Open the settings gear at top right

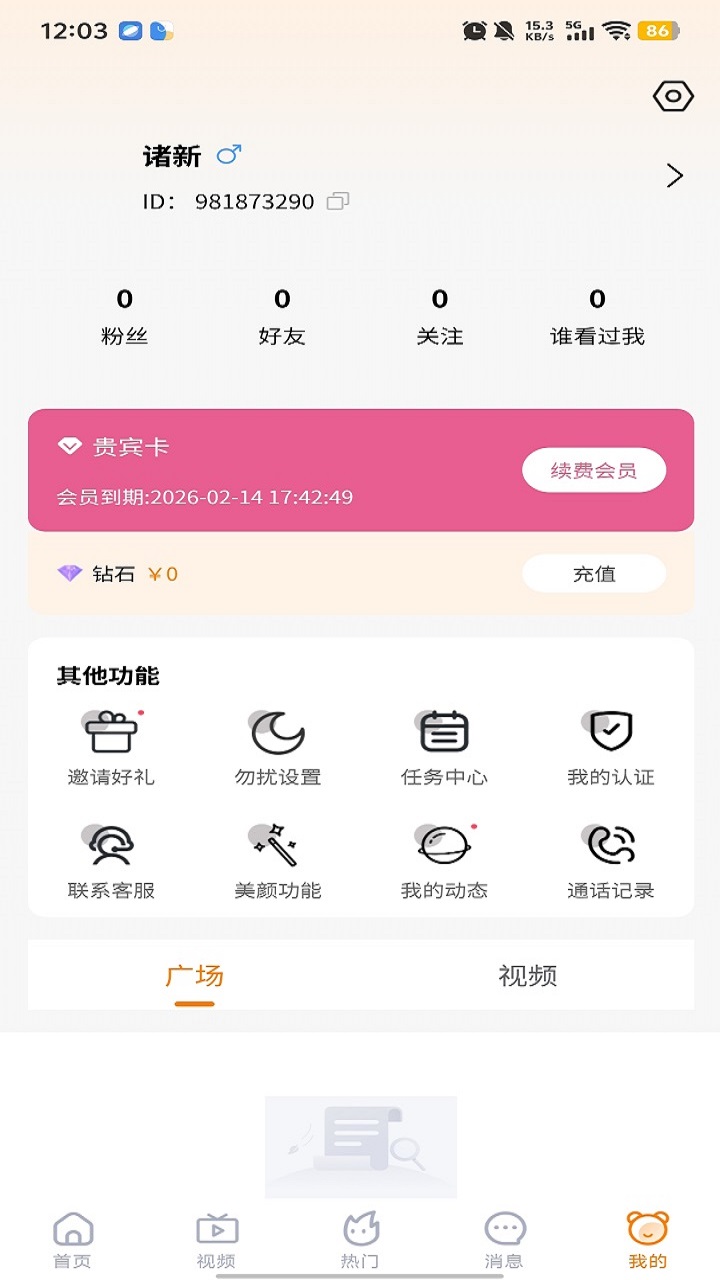click(x=672, y=96)
